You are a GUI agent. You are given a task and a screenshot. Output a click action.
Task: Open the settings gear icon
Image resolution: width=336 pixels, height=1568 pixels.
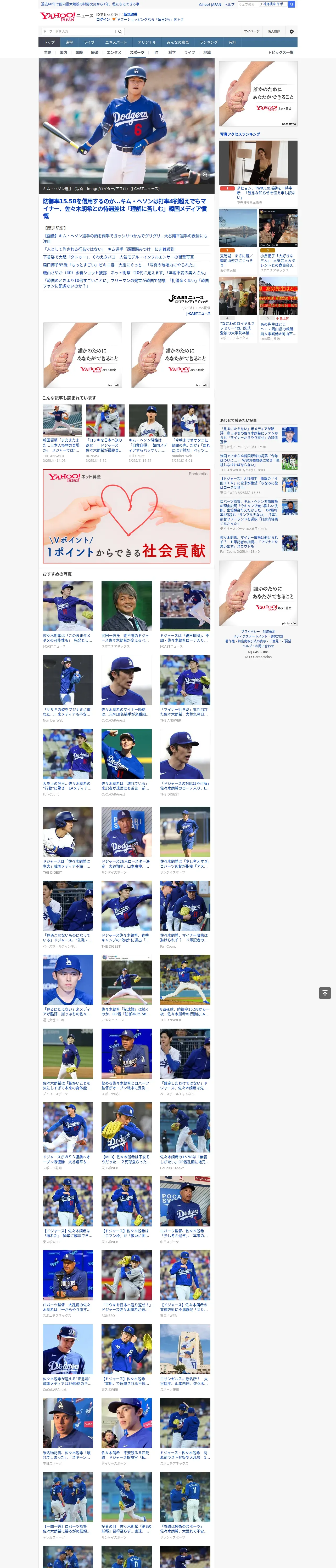(292, 31)
